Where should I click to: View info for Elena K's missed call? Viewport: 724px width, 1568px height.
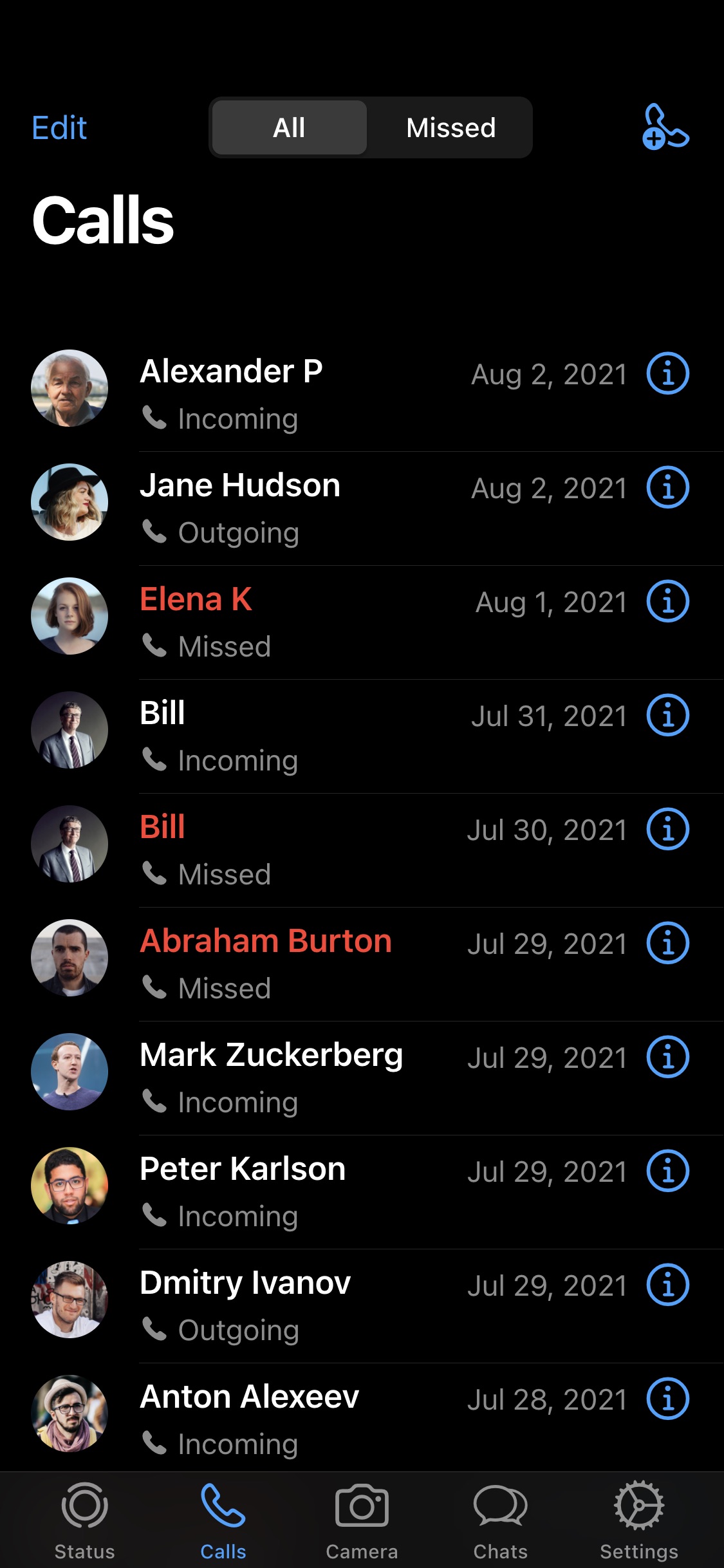click(667, 601)
